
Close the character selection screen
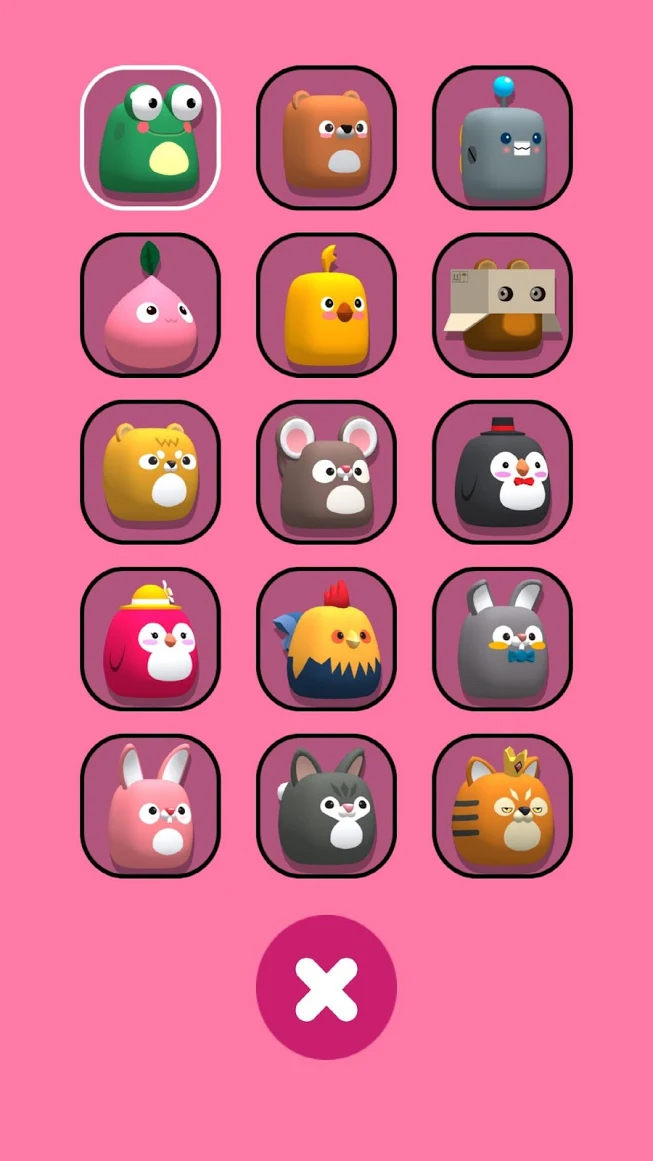pos(326,987)
